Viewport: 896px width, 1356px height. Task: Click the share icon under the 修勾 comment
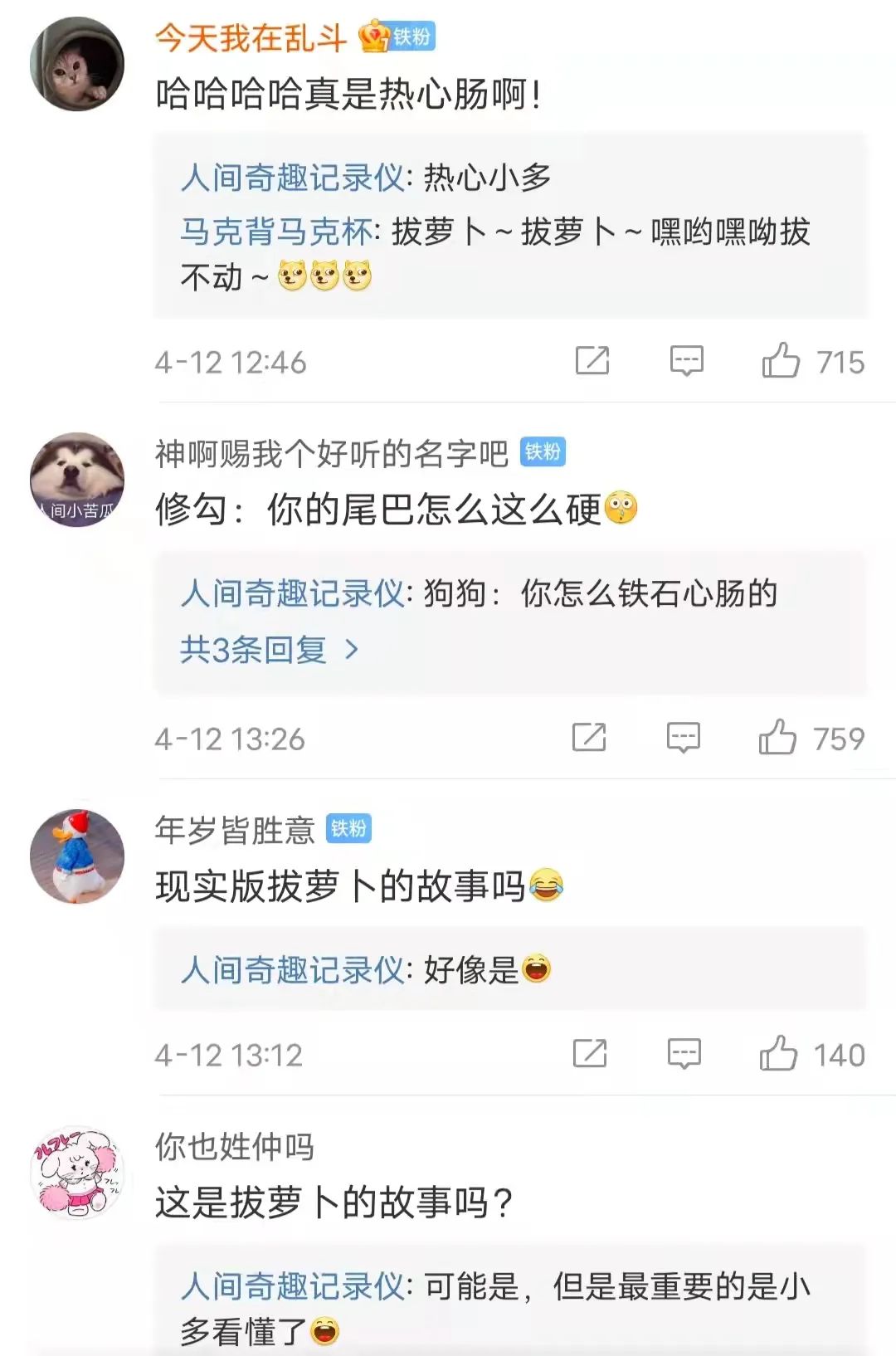[x=589, y=737]
